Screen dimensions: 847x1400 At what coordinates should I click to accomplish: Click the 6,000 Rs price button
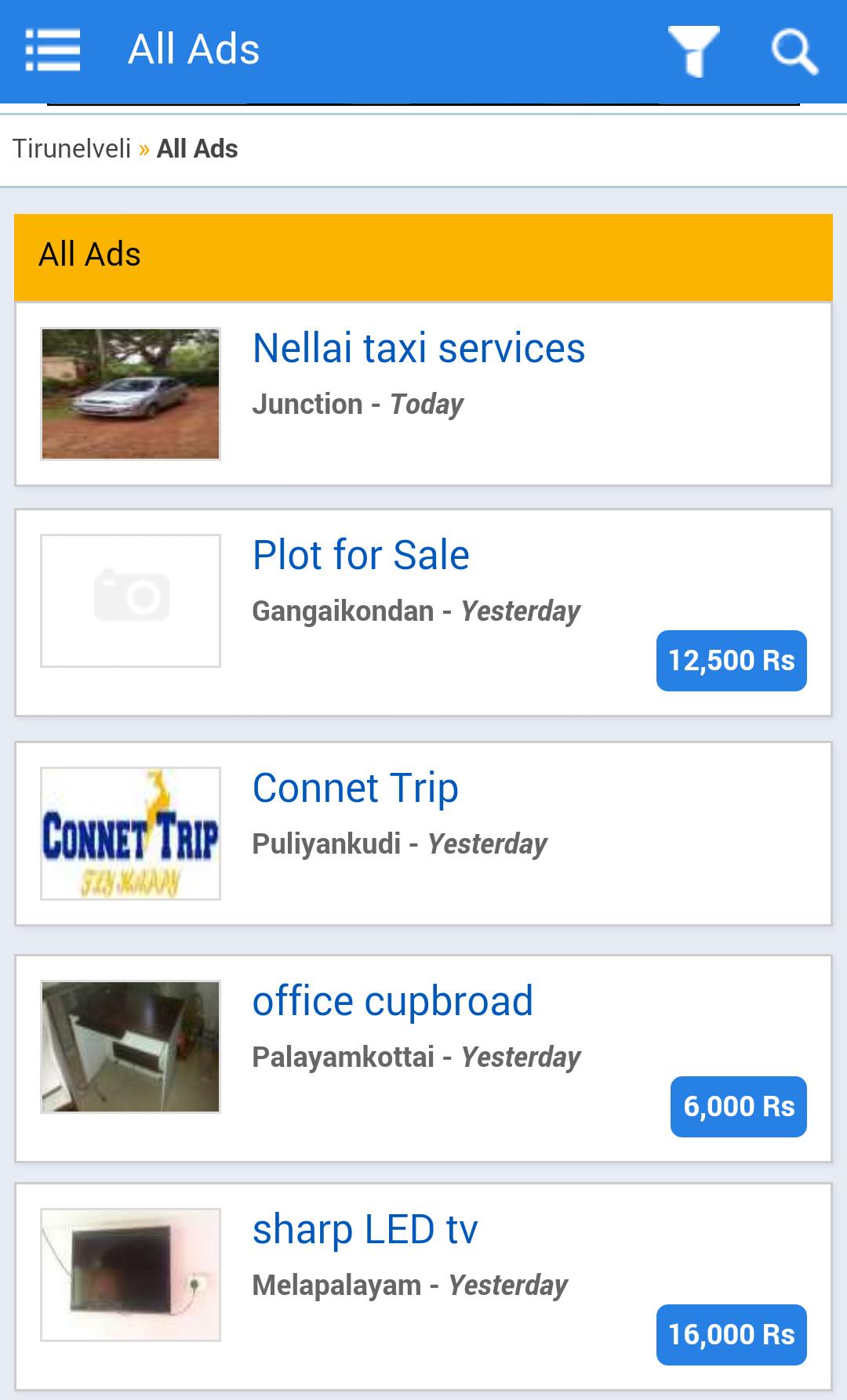click(x=737, y=1106)
